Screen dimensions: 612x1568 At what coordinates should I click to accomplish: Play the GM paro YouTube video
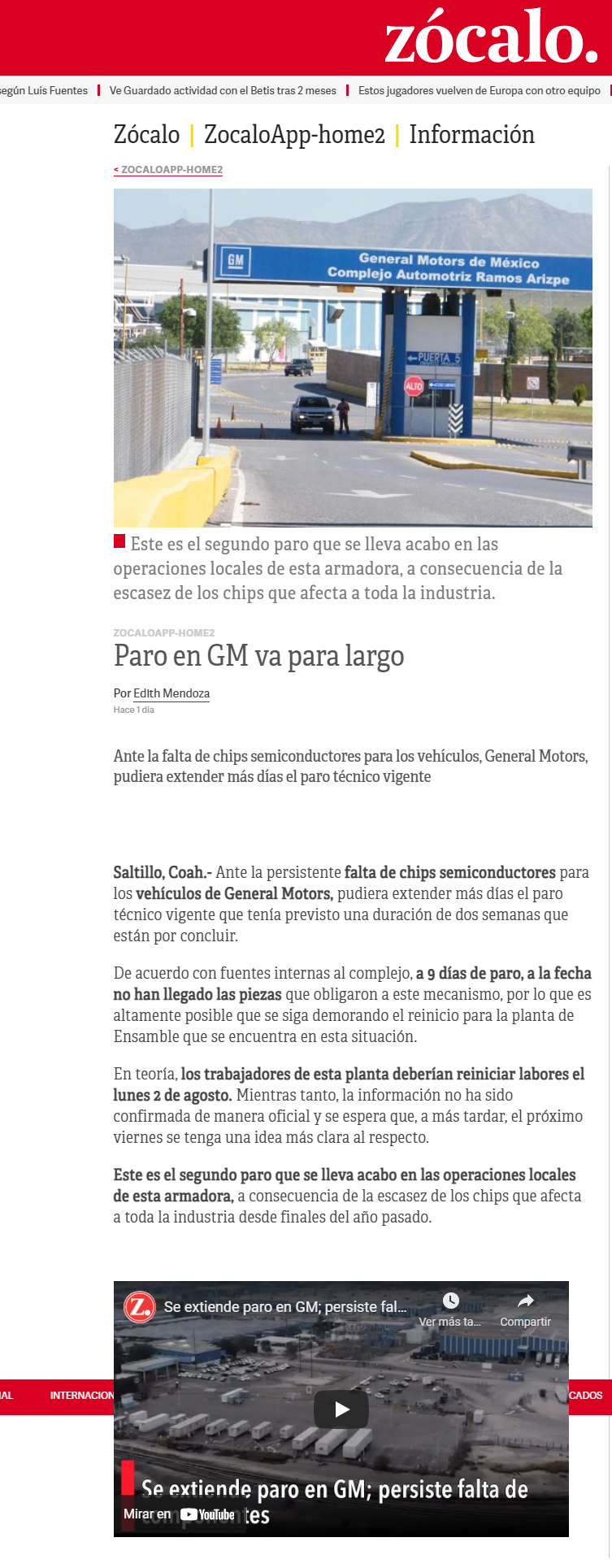[341, 1409]
